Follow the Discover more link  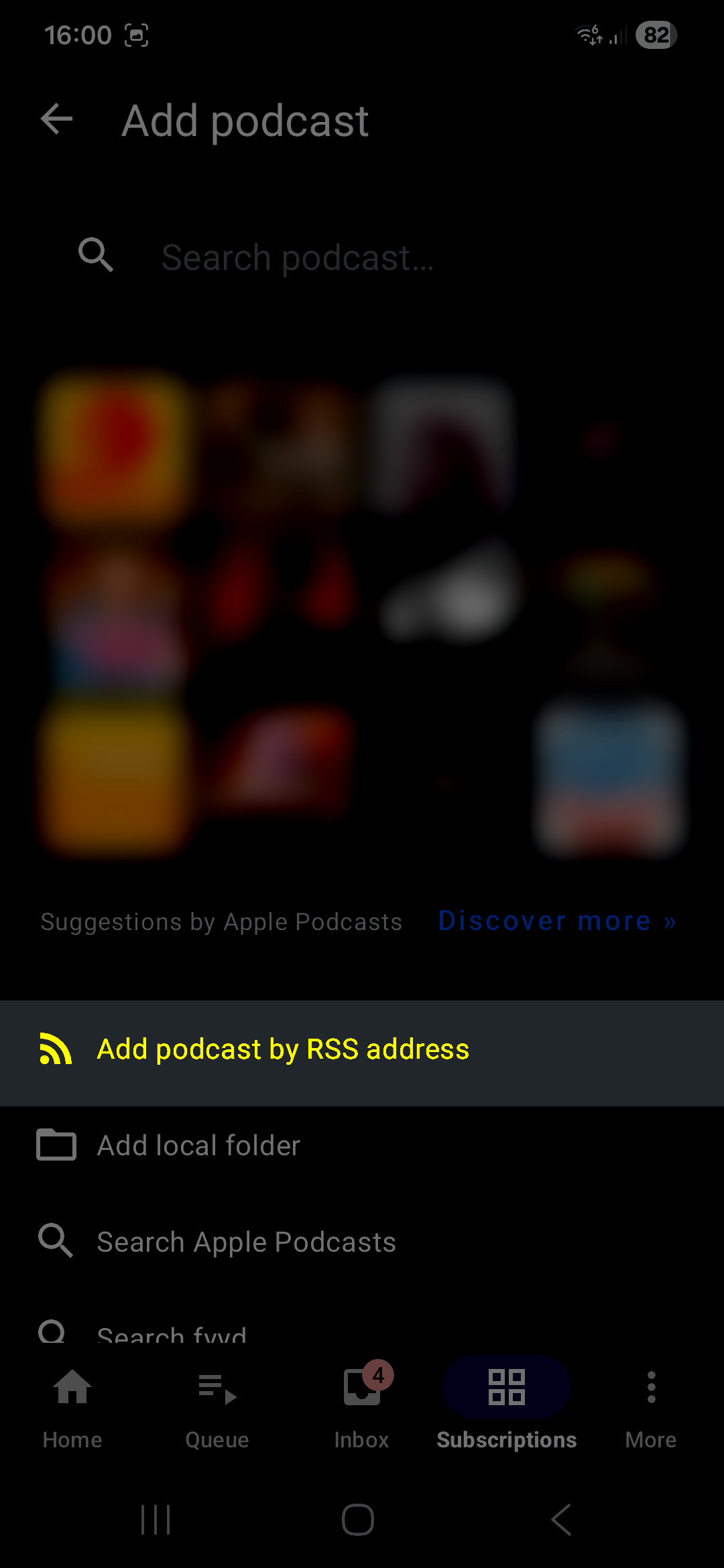tap(557, 921)
